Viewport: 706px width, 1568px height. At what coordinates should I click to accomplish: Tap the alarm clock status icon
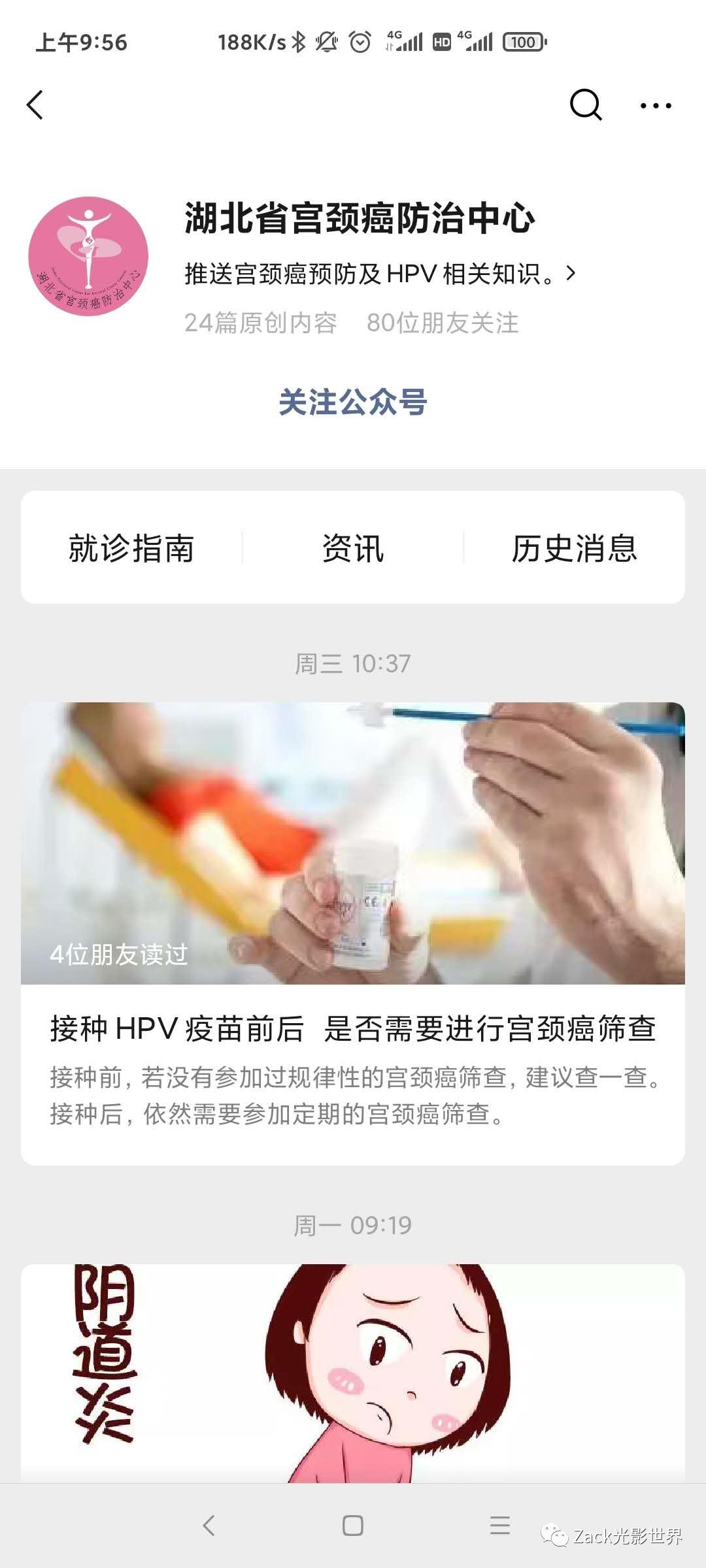point(358,41)
